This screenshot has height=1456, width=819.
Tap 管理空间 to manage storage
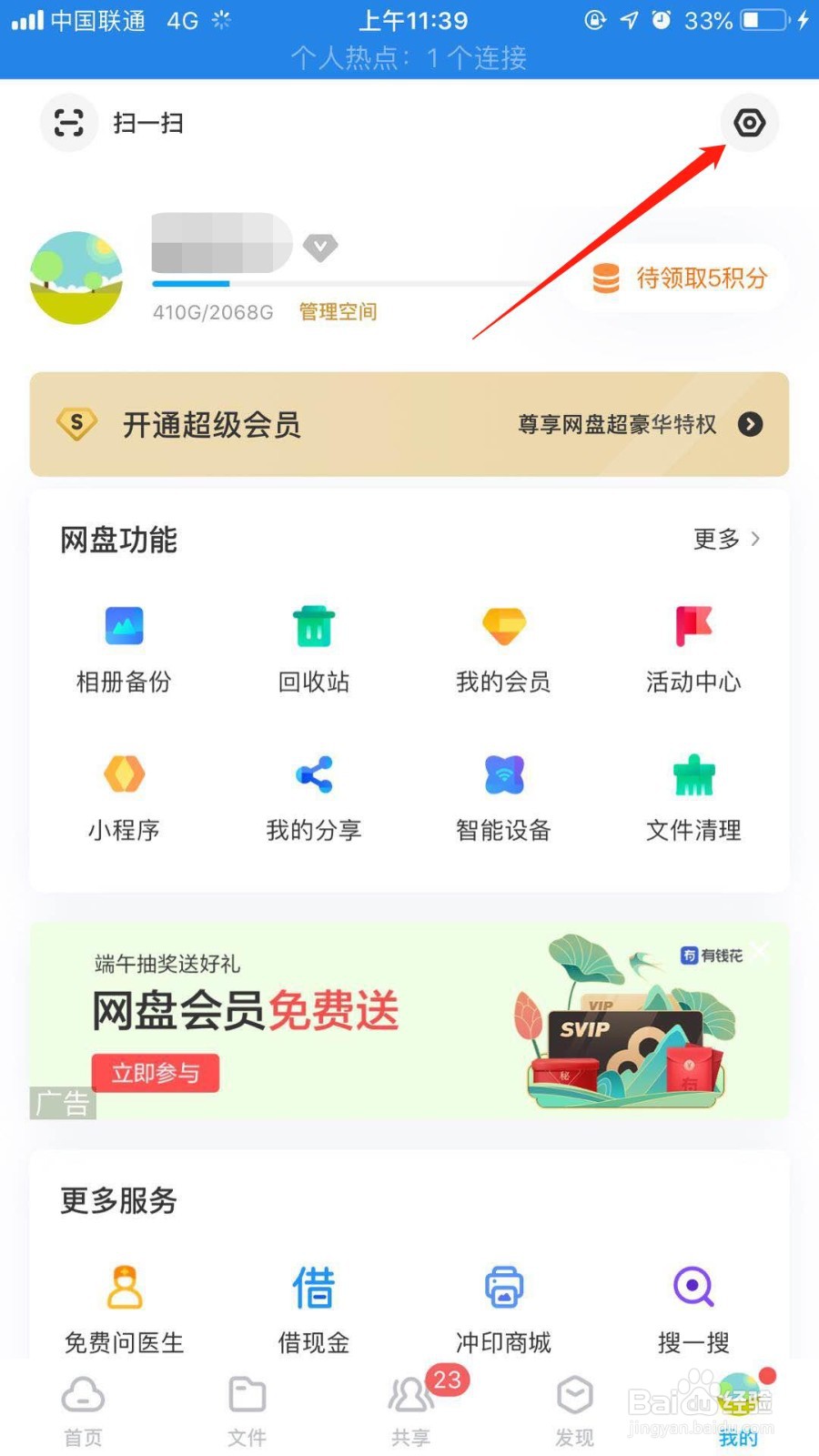click(336, 311)
